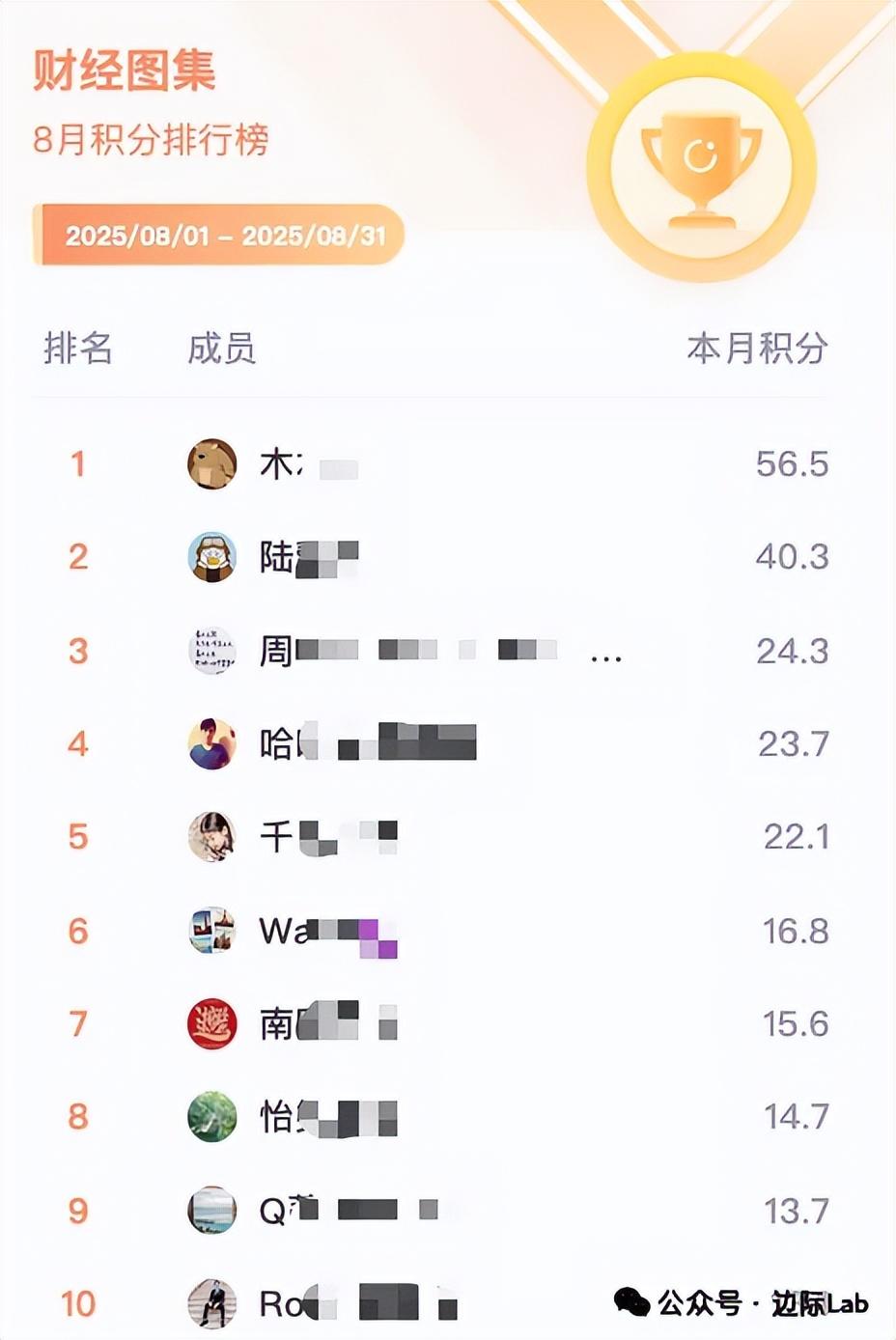Click the beach-scene avatar of rank 9
Viewport: 896px width, 1340px height.
[213, 1210]
